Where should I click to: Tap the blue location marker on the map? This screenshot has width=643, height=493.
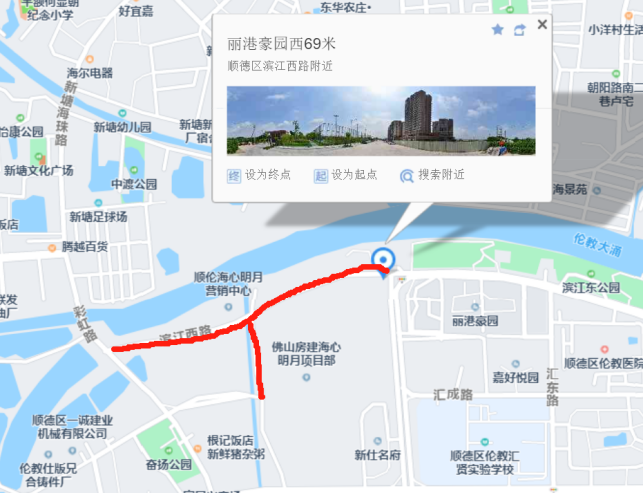coord(381,260)
